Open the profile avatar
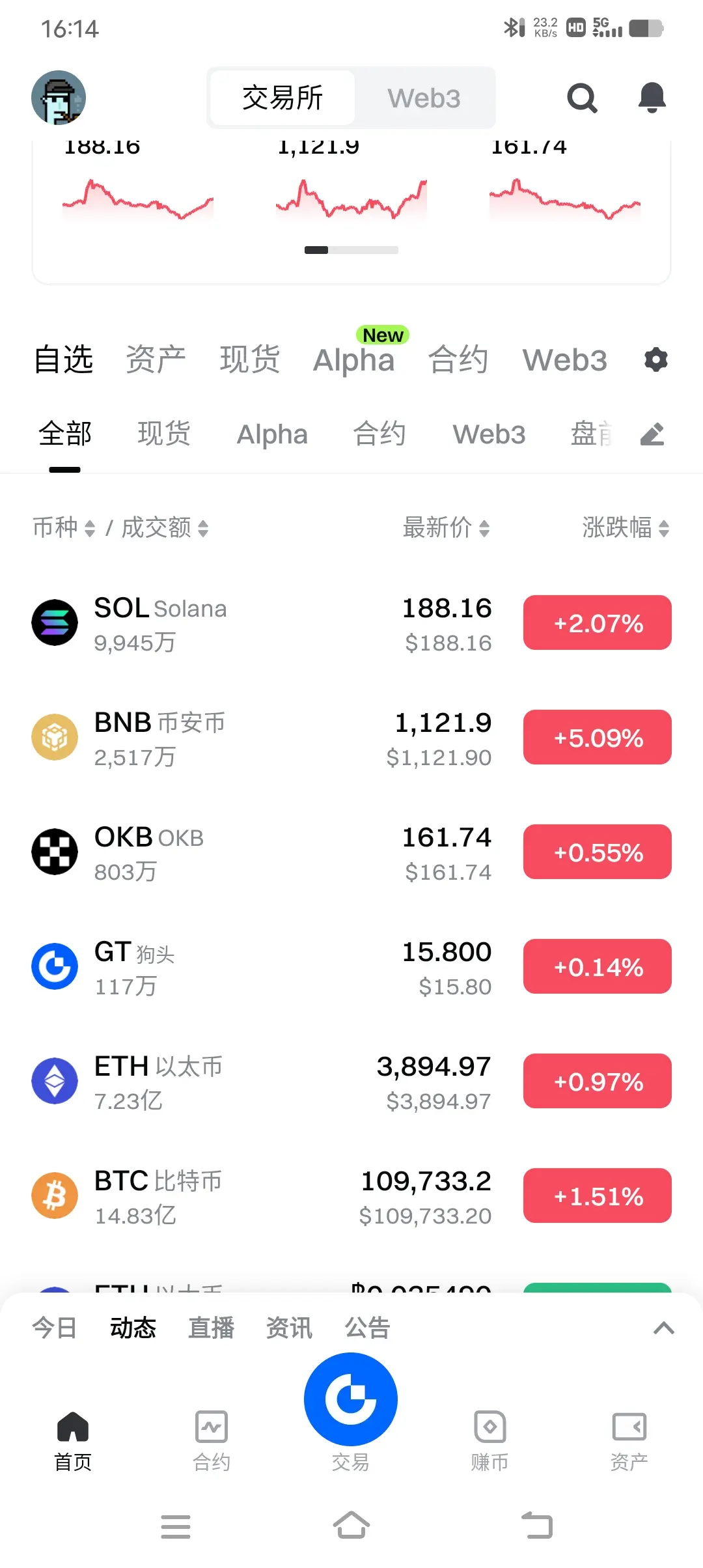Image resolution: width=703 pixels, height=1568 pixels. [x=59, y=98]
